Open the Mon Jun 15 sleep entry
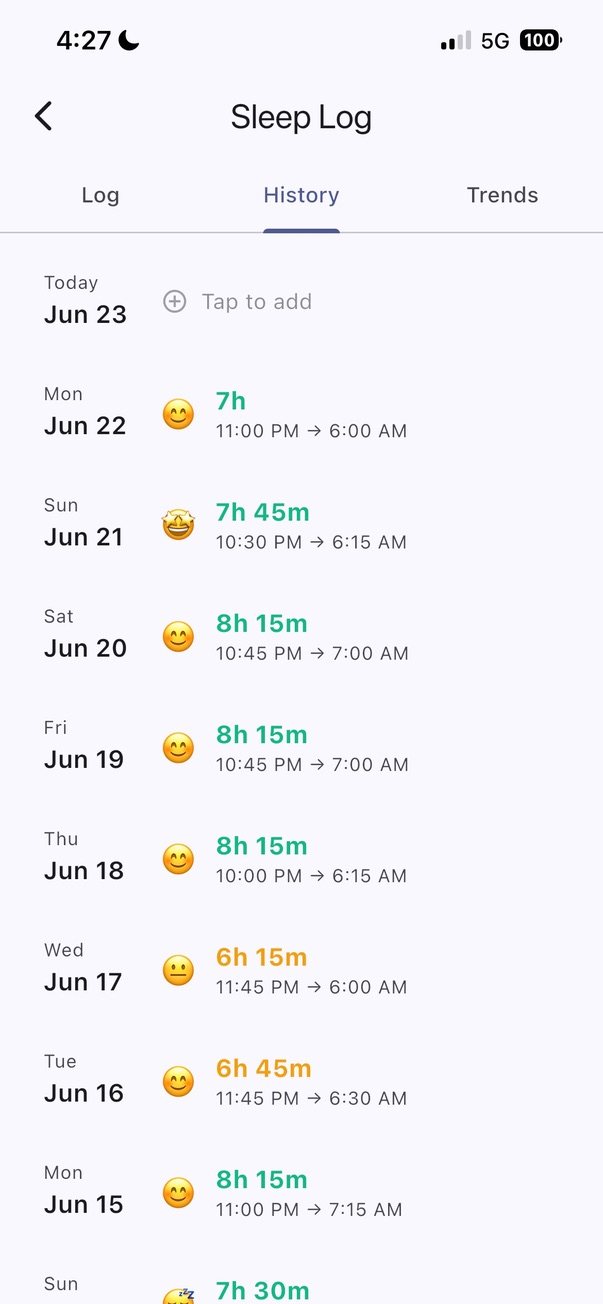Viewport: 603px width, 1304px height. tap(301, 1190)
